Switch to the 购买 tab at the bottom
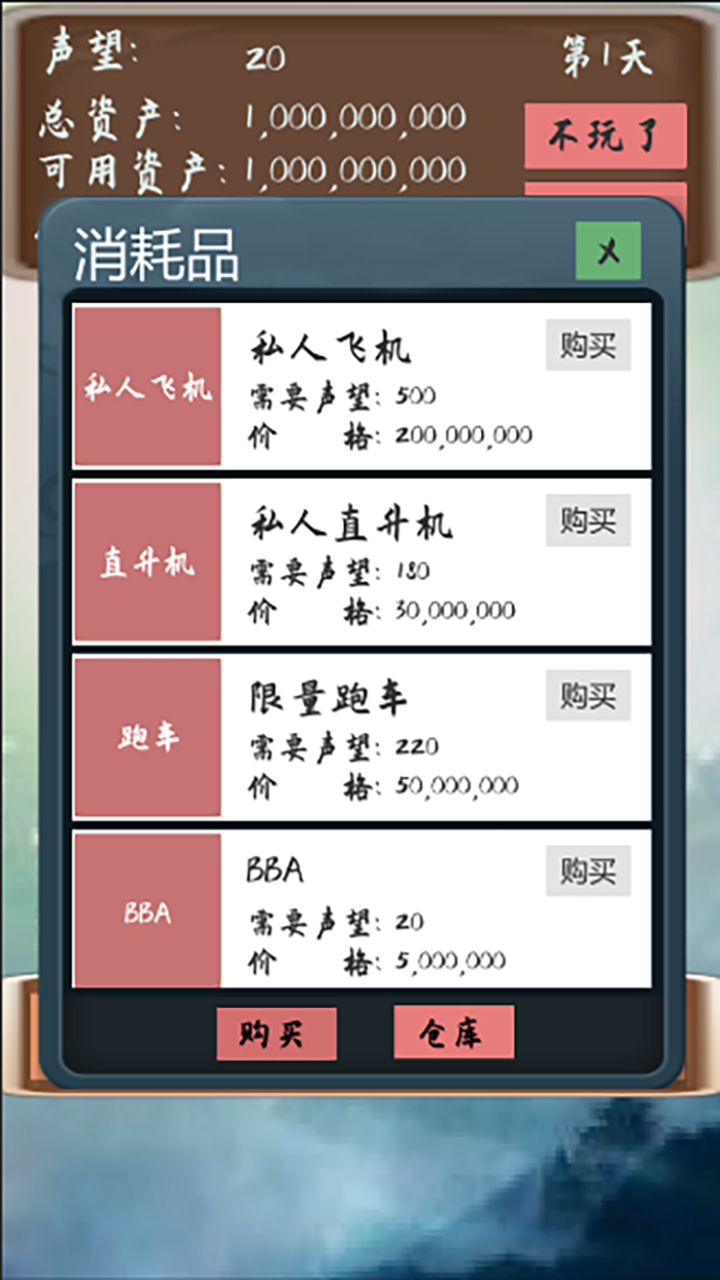 coord(276,1033)
